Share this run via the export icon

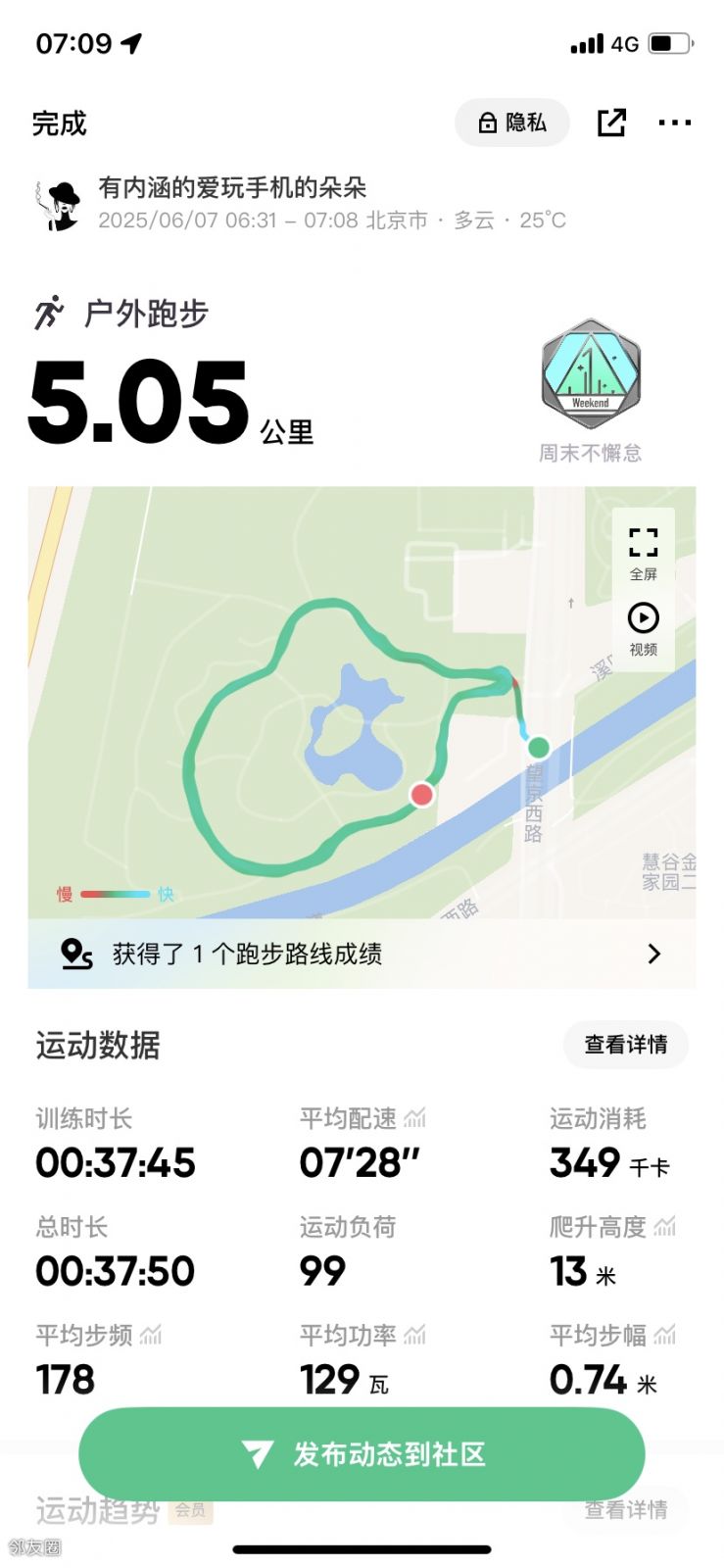[611, 122]
